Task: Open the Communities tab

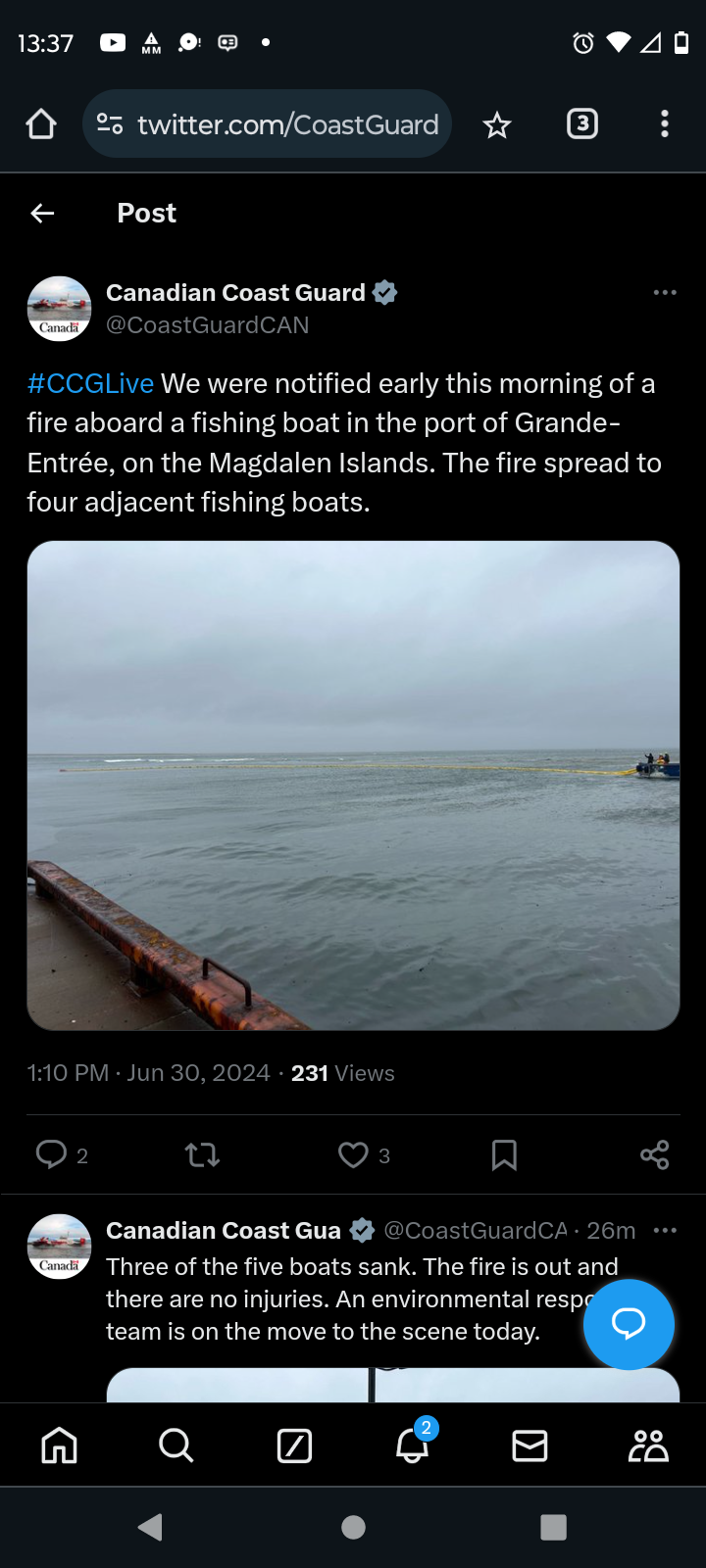Action: (x=648, y=1445)
